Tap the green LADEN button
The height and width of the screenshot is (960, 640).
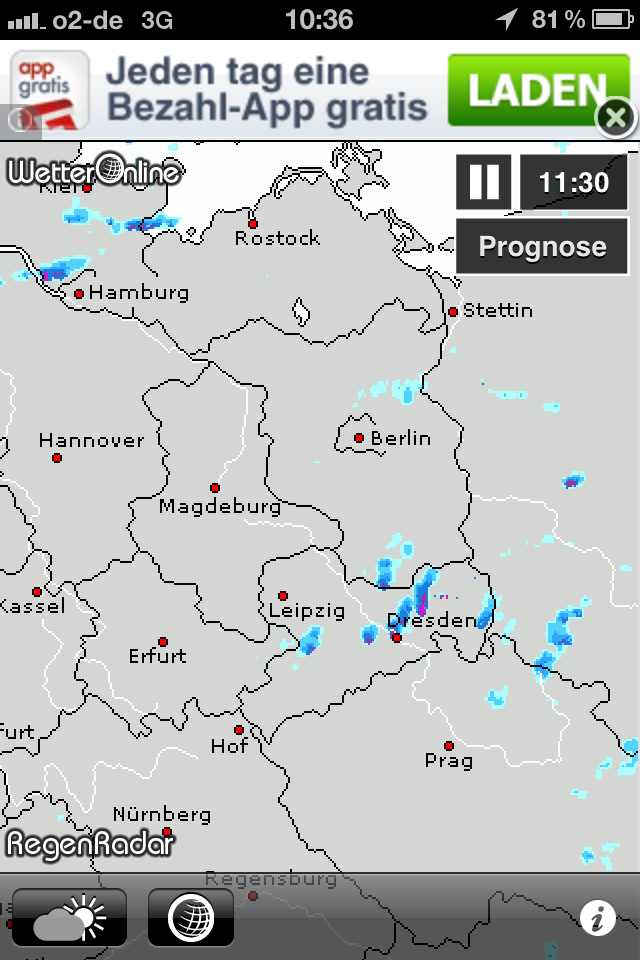coord(526,90)
